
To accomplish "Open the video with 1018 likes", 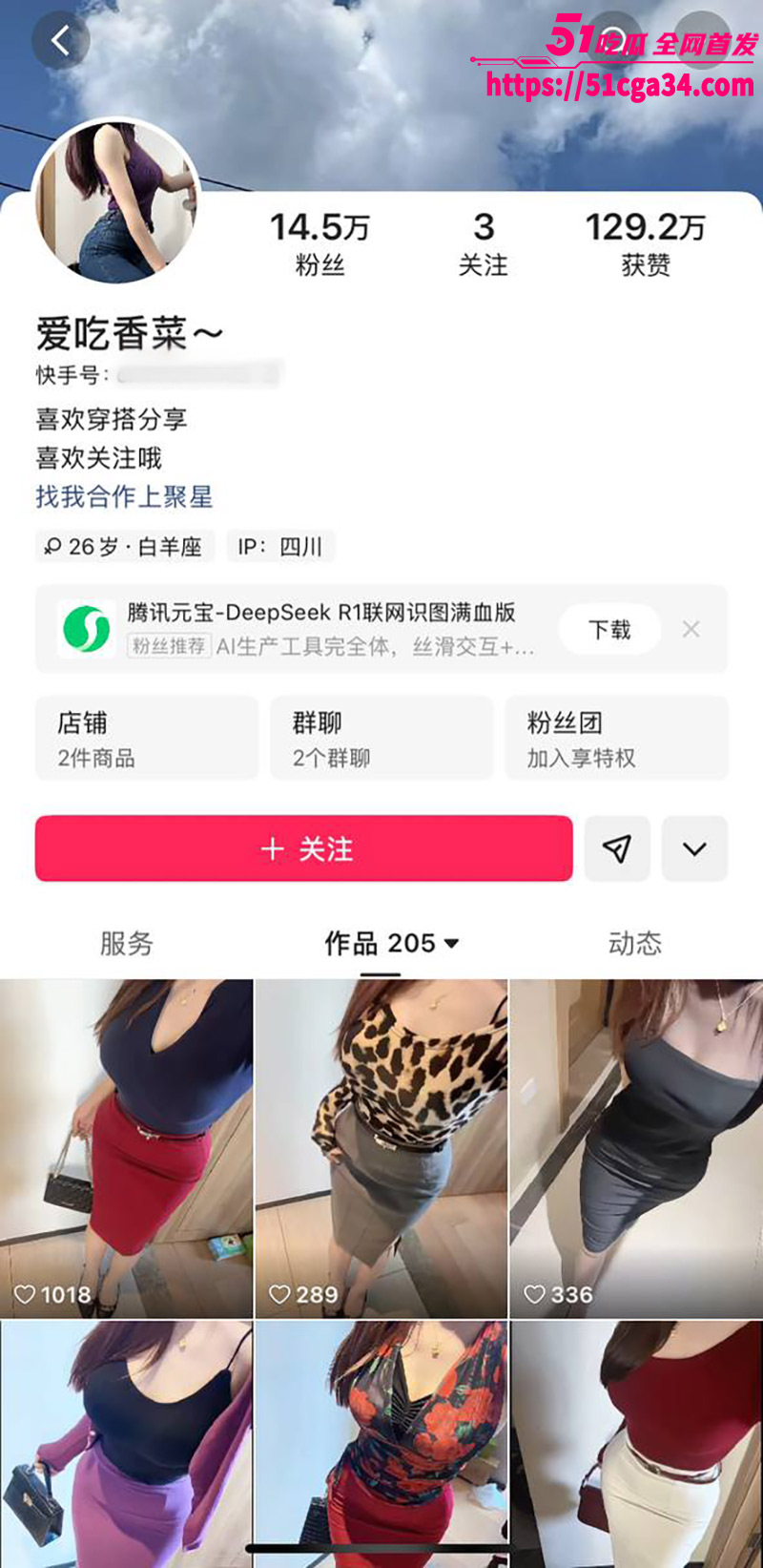I will tap(127, 1148).
